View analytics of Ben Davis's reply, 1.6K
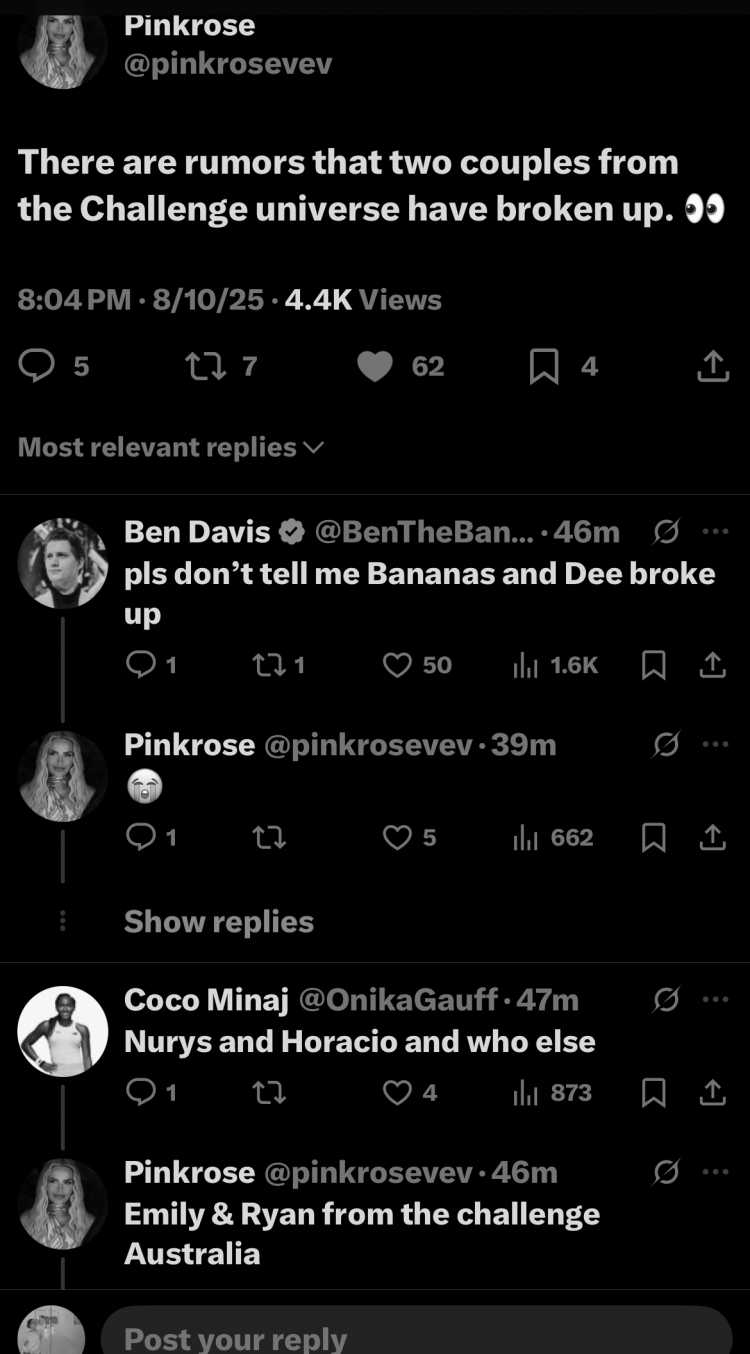750x1354 pixels. coord(526,665)
